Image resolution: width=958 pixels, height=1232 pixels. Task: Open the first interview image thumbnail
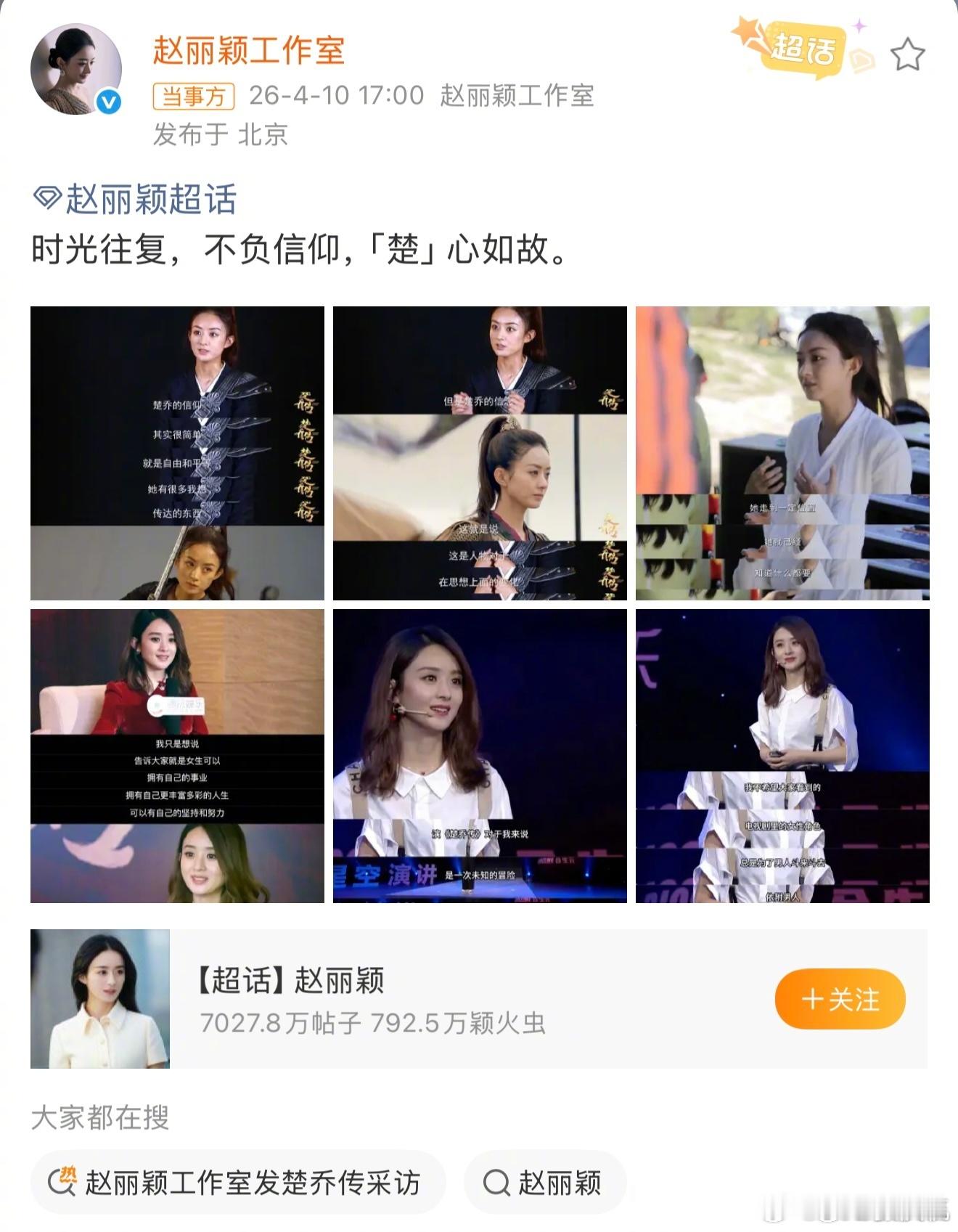click(176, 453)
